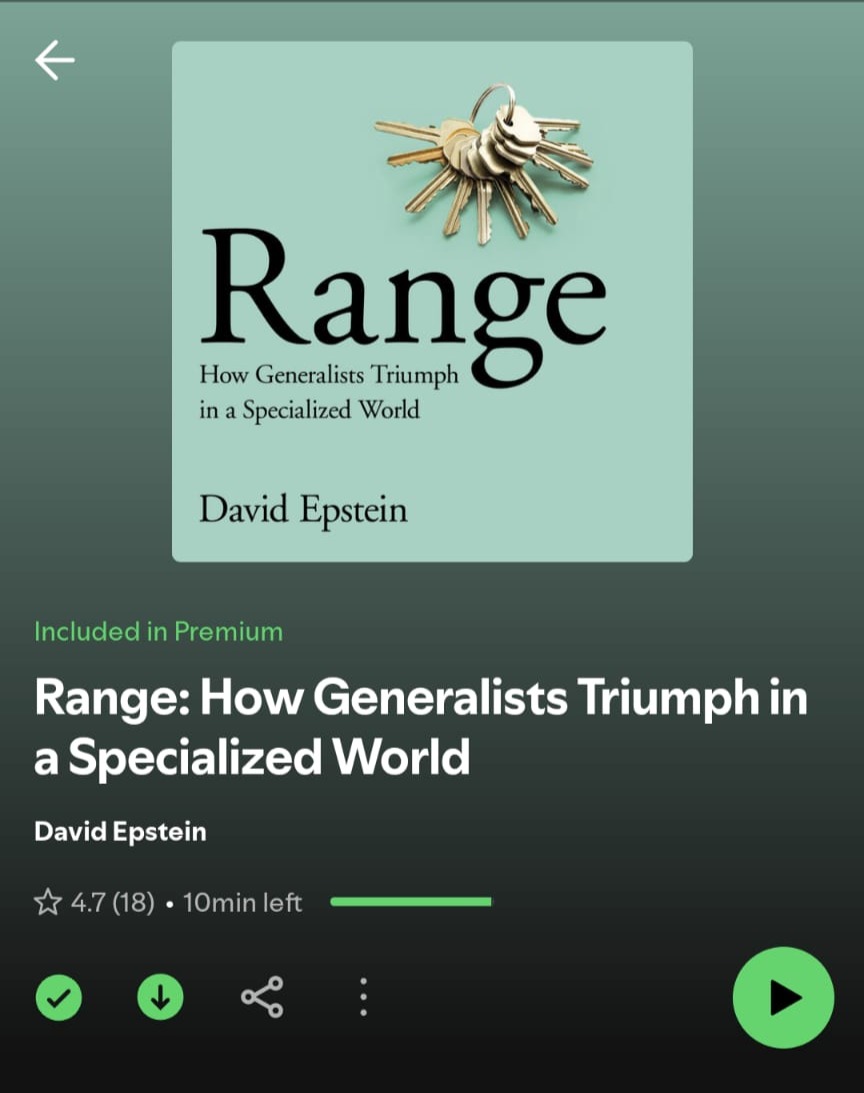Share the Range audiobook
Viewport: 864px width, 1093px height.
click(x=262, y=998)
